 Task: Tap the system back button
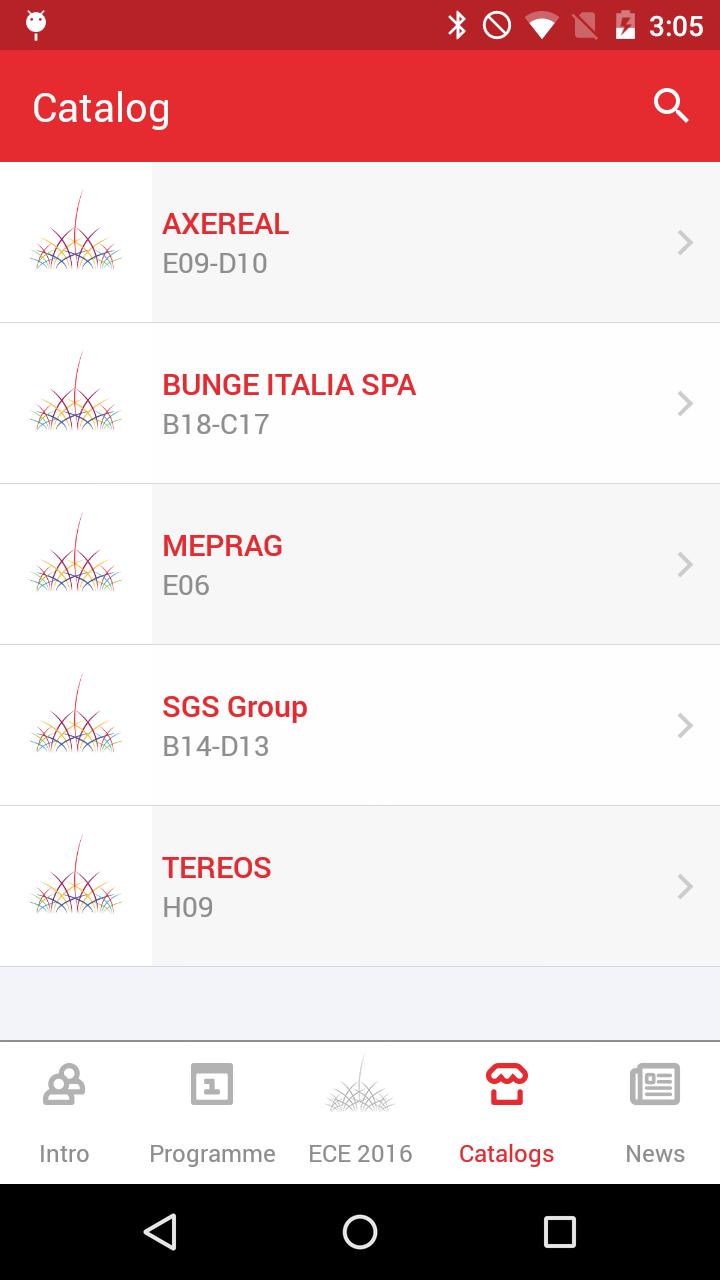pyautogui.click(x=160, y=1232)
